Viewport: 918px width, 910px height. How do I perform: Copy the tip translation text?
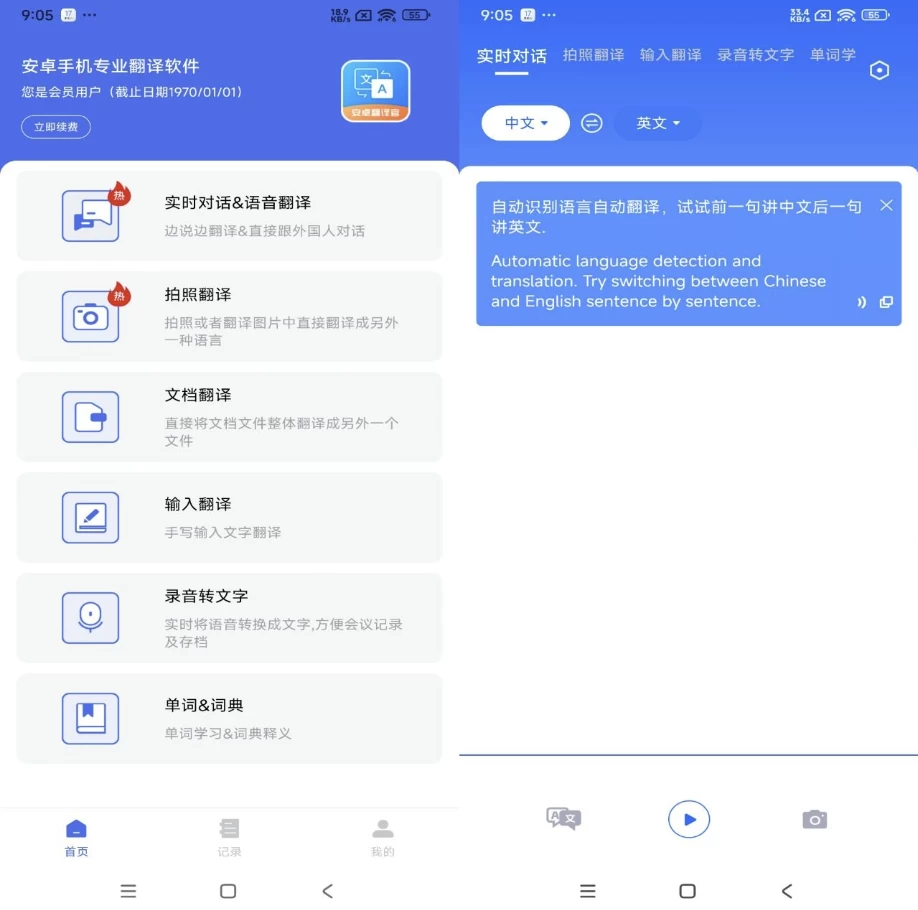pyautogui.click(x=886, y=302)
